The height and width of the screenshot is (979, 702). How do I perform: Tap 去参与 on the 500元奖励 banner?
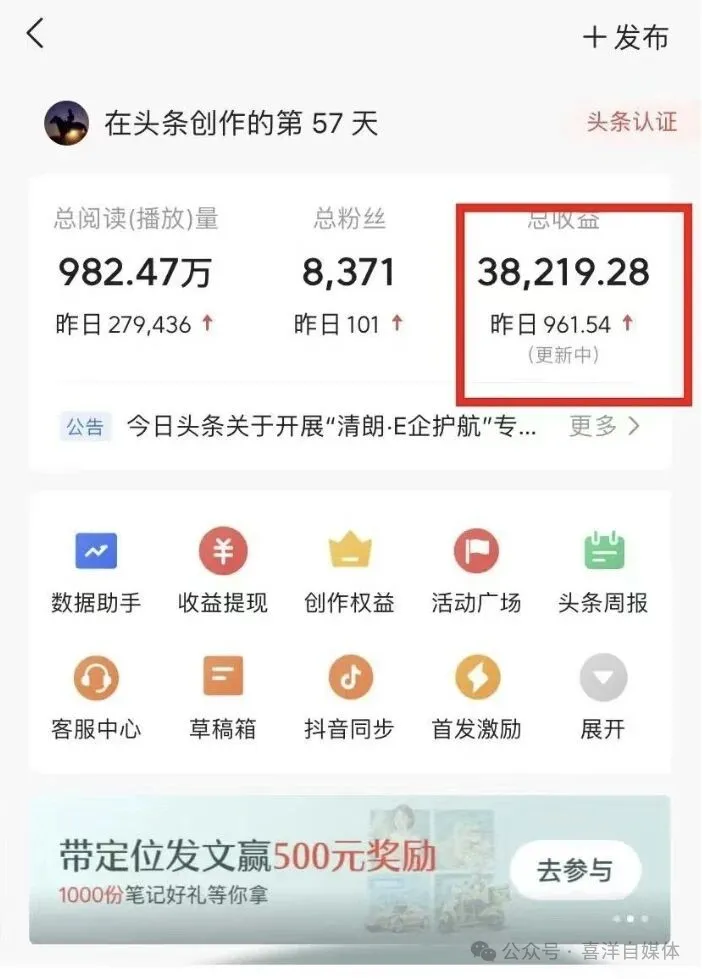[x=574, y=870]
